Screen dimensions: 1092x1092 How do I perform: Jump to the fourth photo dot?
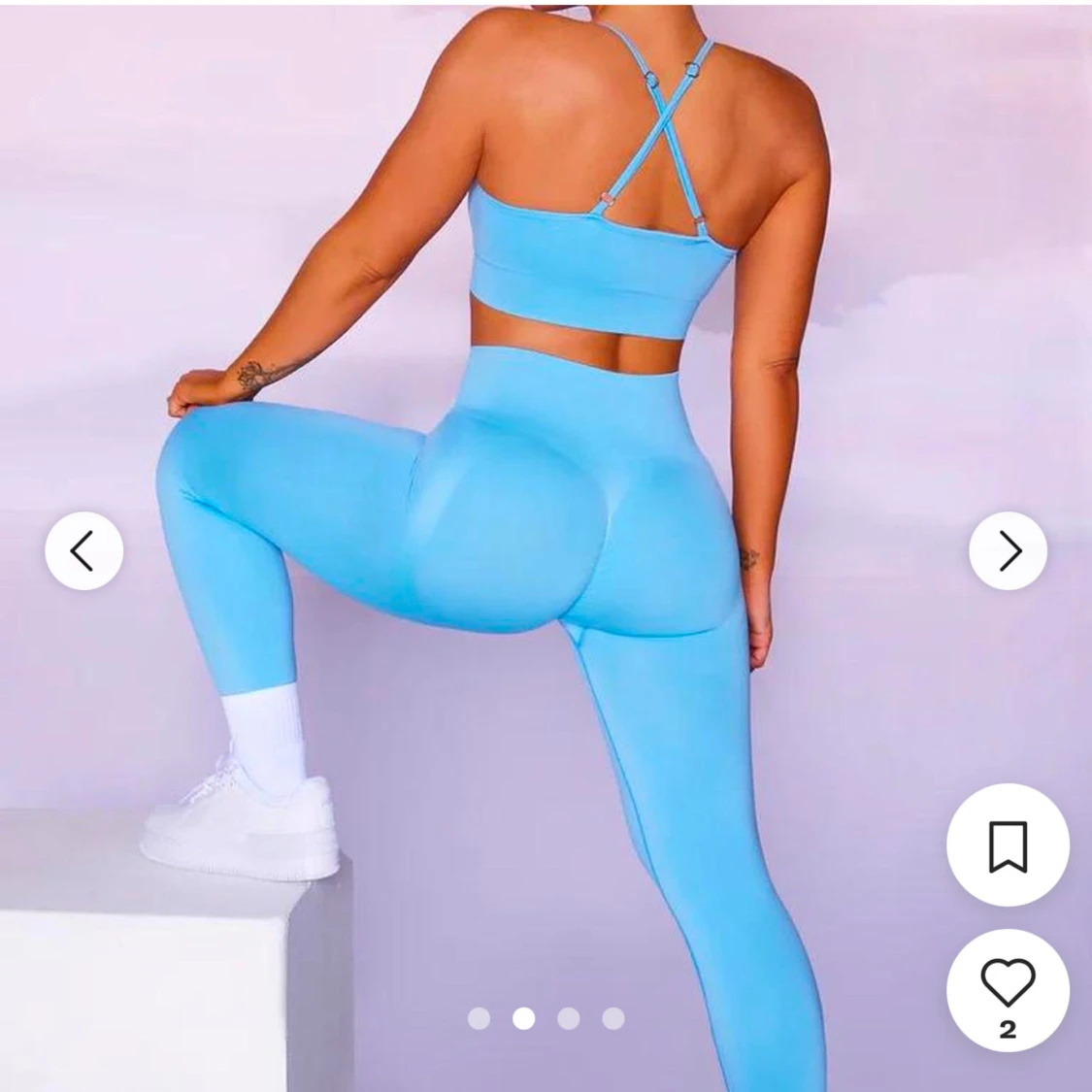click(613, 1018)
